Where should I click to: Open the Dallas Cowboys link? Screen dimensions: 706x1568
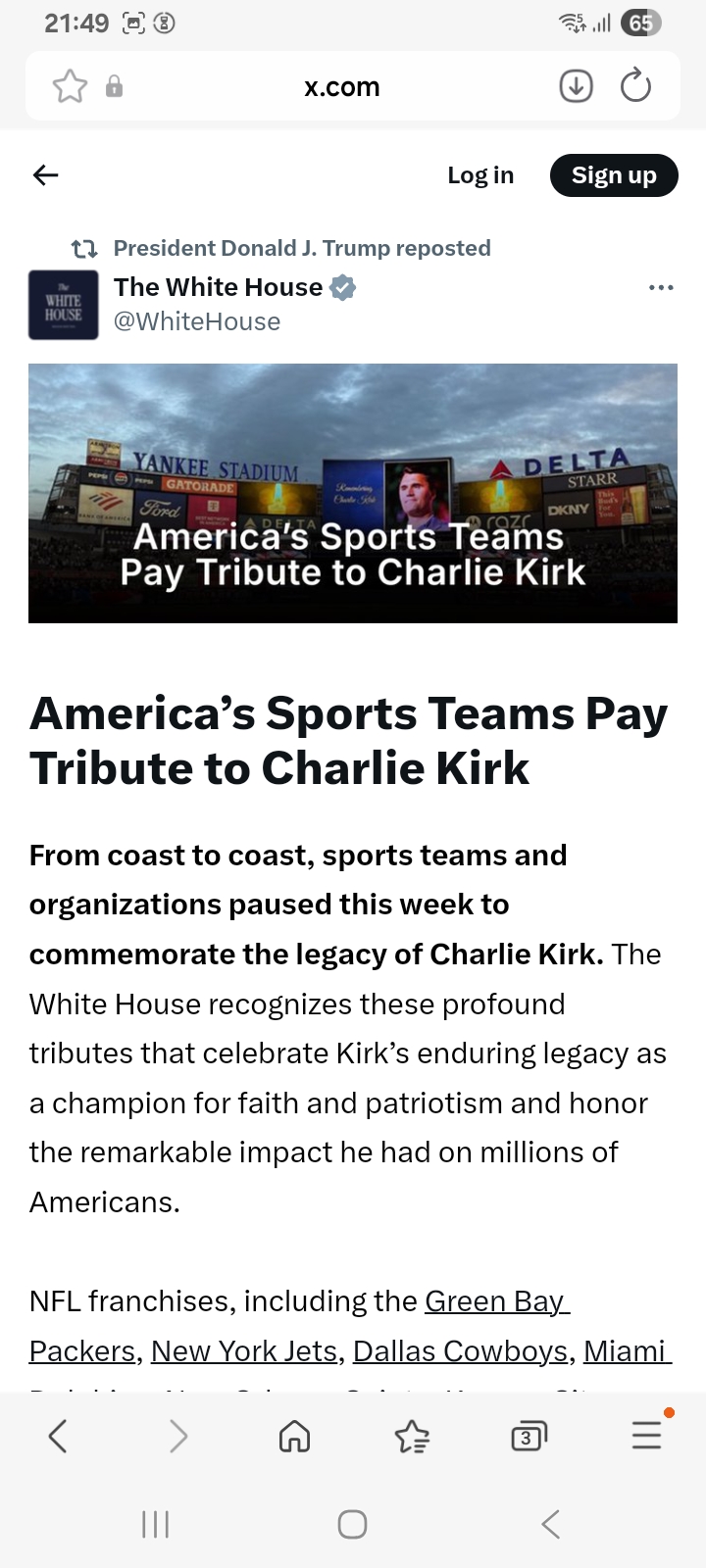point(460,1351)
